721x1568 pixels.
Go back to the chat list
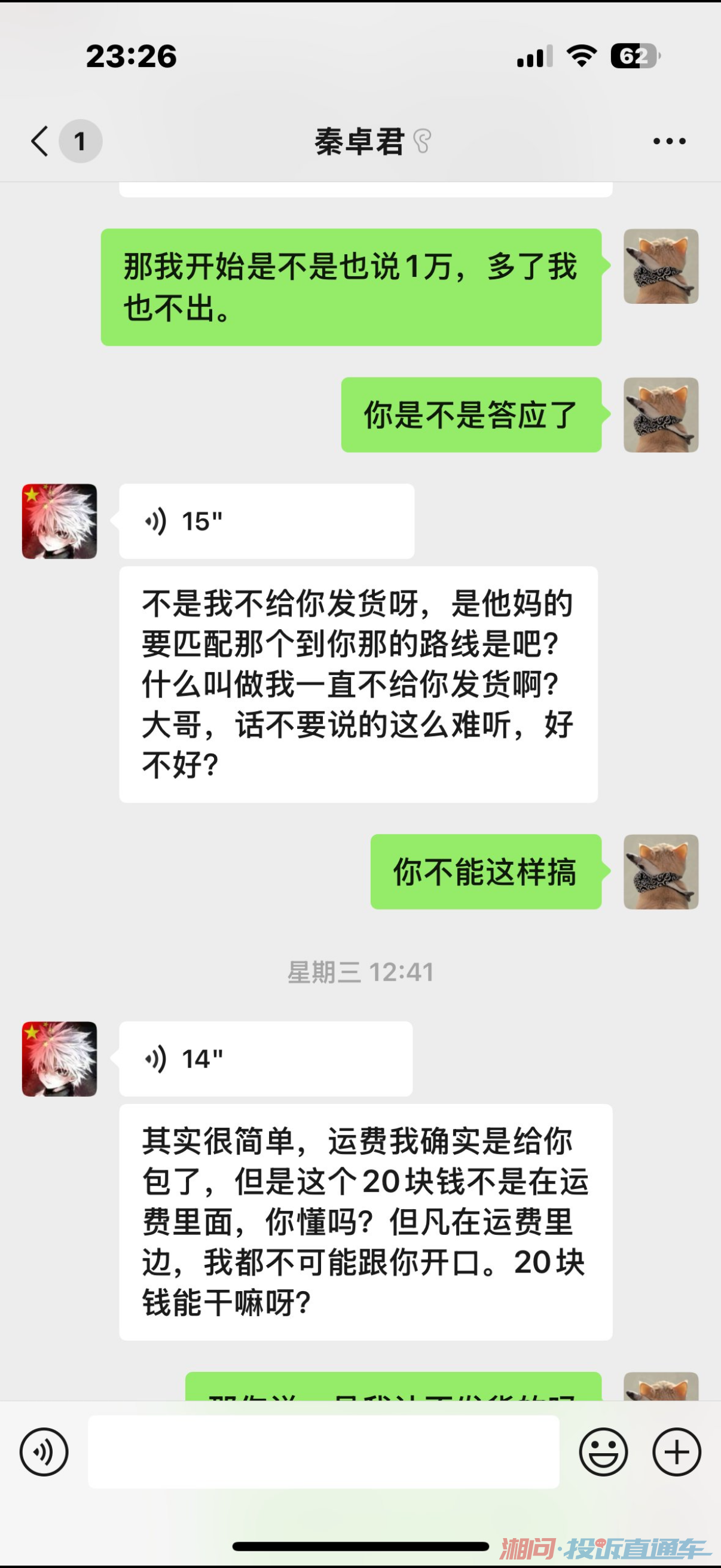pos(39,140)
